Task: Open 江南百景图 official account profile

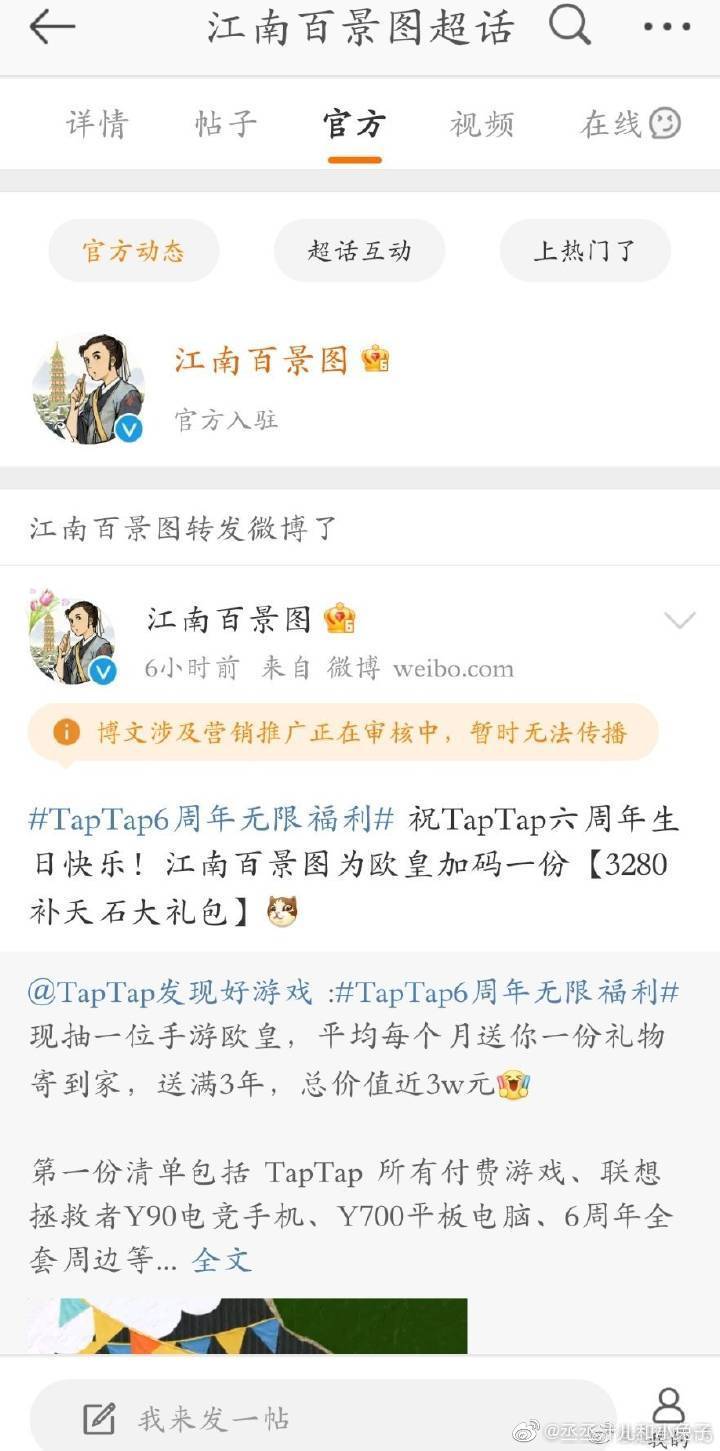Action: pos(262,360)
